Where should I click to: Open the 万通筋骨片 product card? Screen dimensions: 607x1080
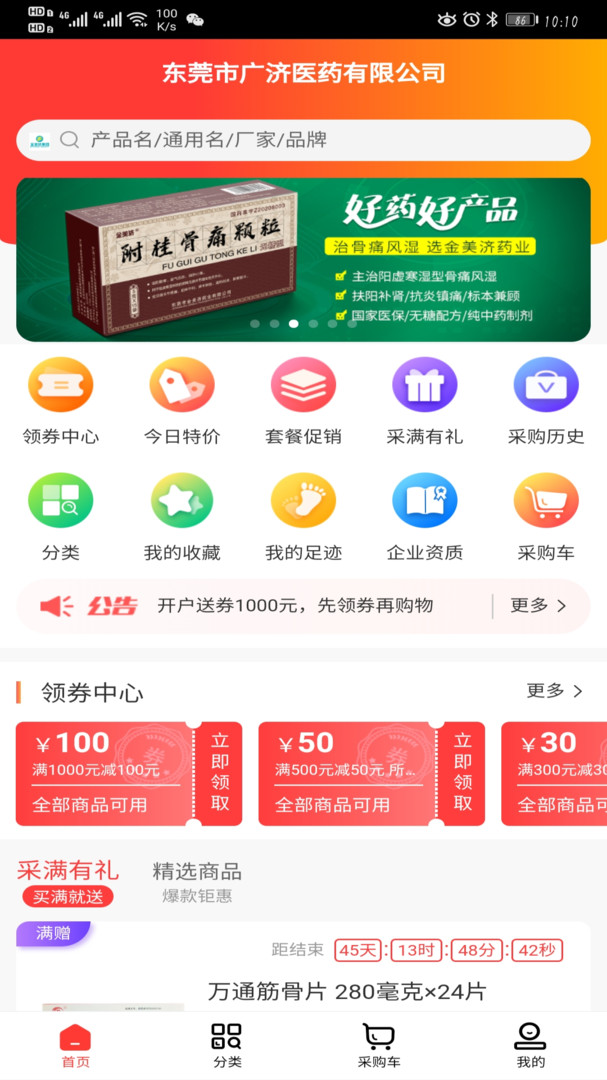(x=303, y=967)
